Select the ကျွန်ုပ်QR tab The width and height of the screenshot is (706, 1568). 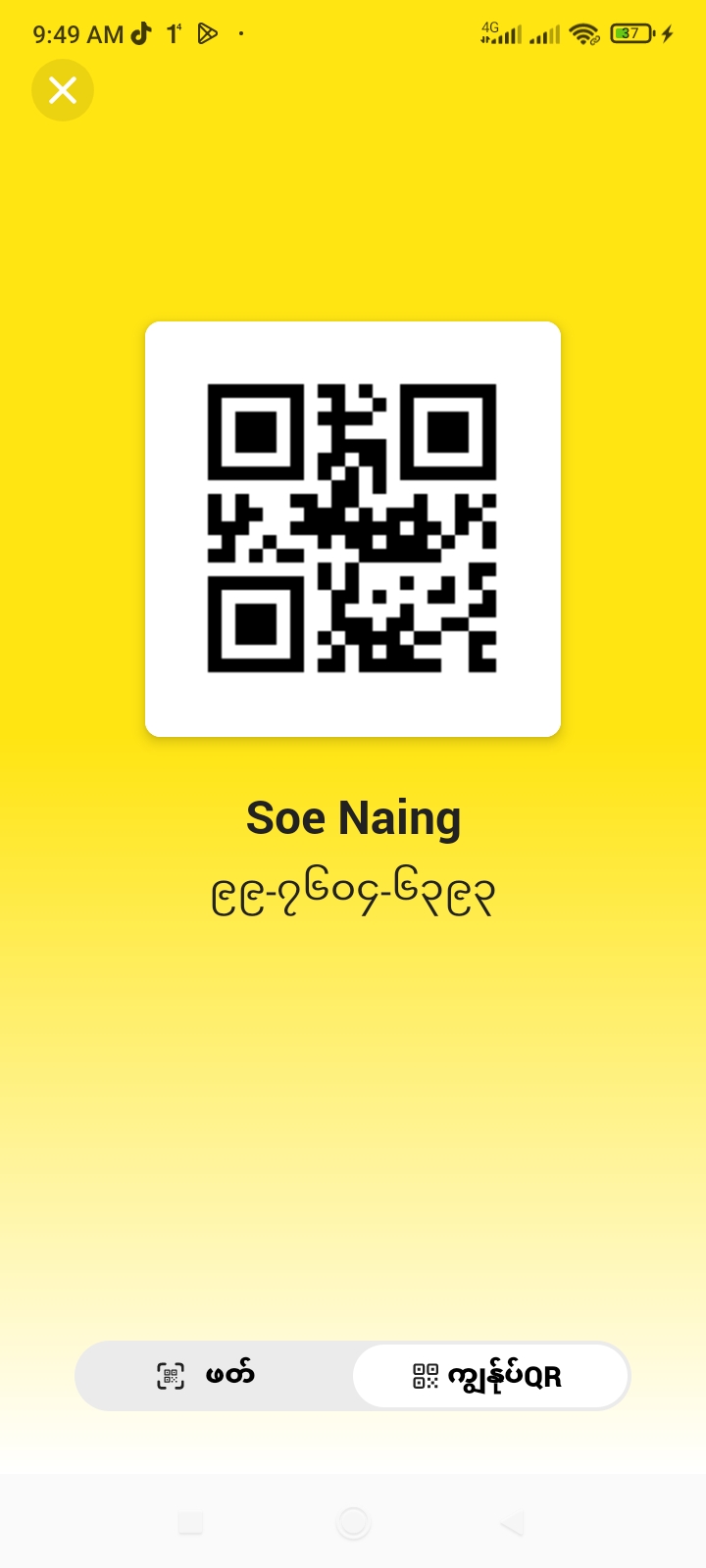[489, 1376]
